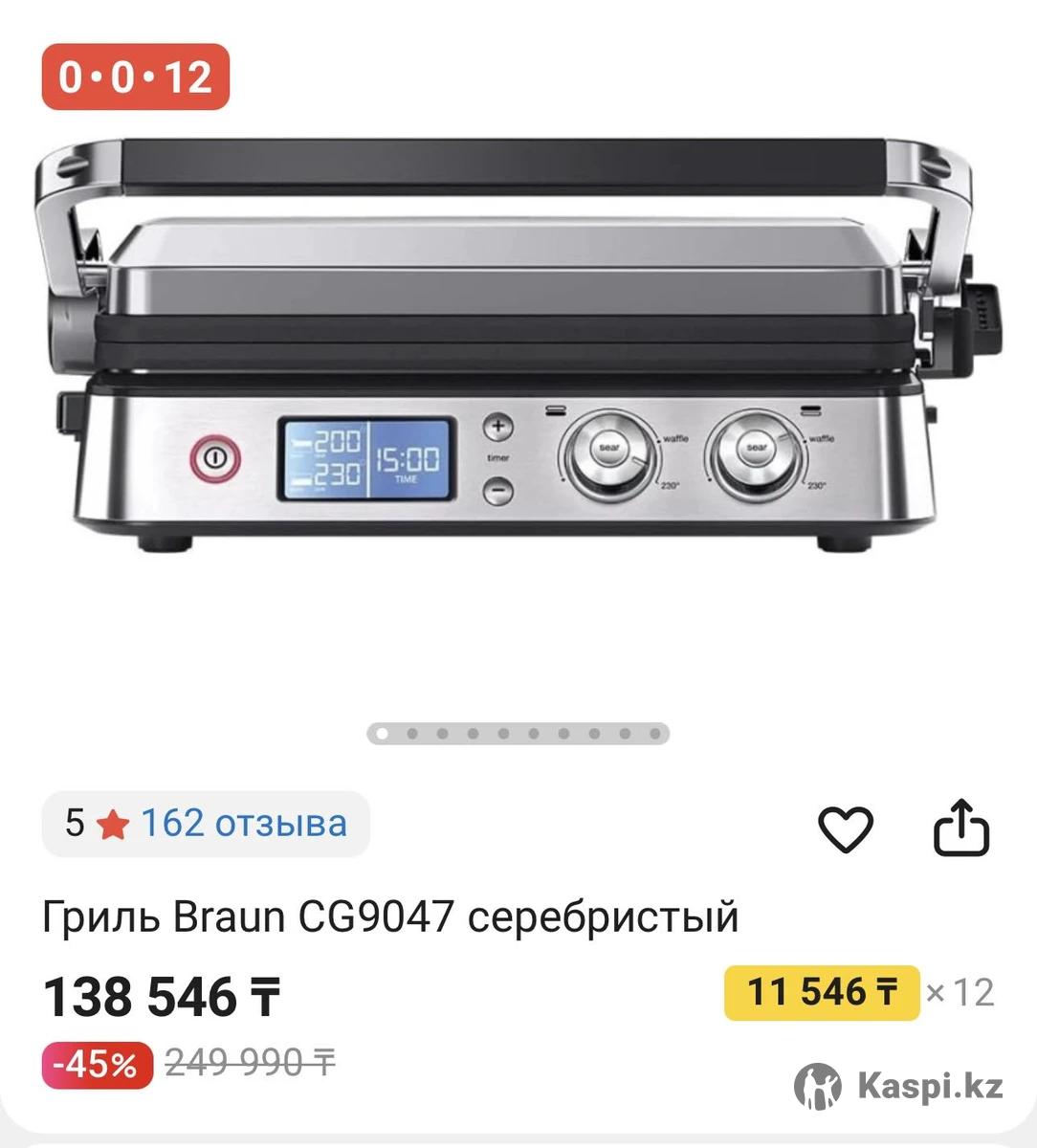The width and height of the screenshot is (1037, 1148).
Task: Open the 162 отзыва reviews
Action: click(x=243, y=823)
